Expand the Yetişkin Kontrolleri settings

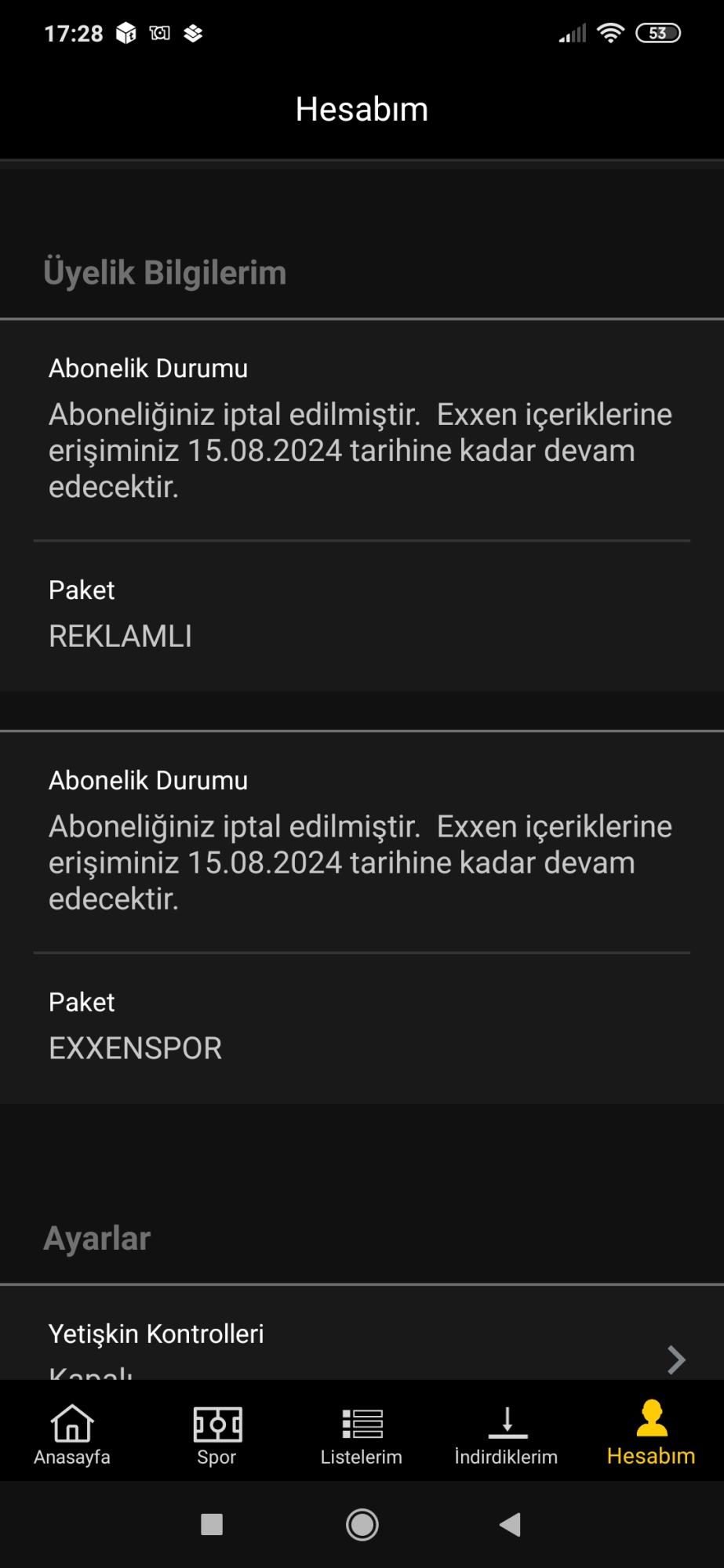coord(156,1332)
